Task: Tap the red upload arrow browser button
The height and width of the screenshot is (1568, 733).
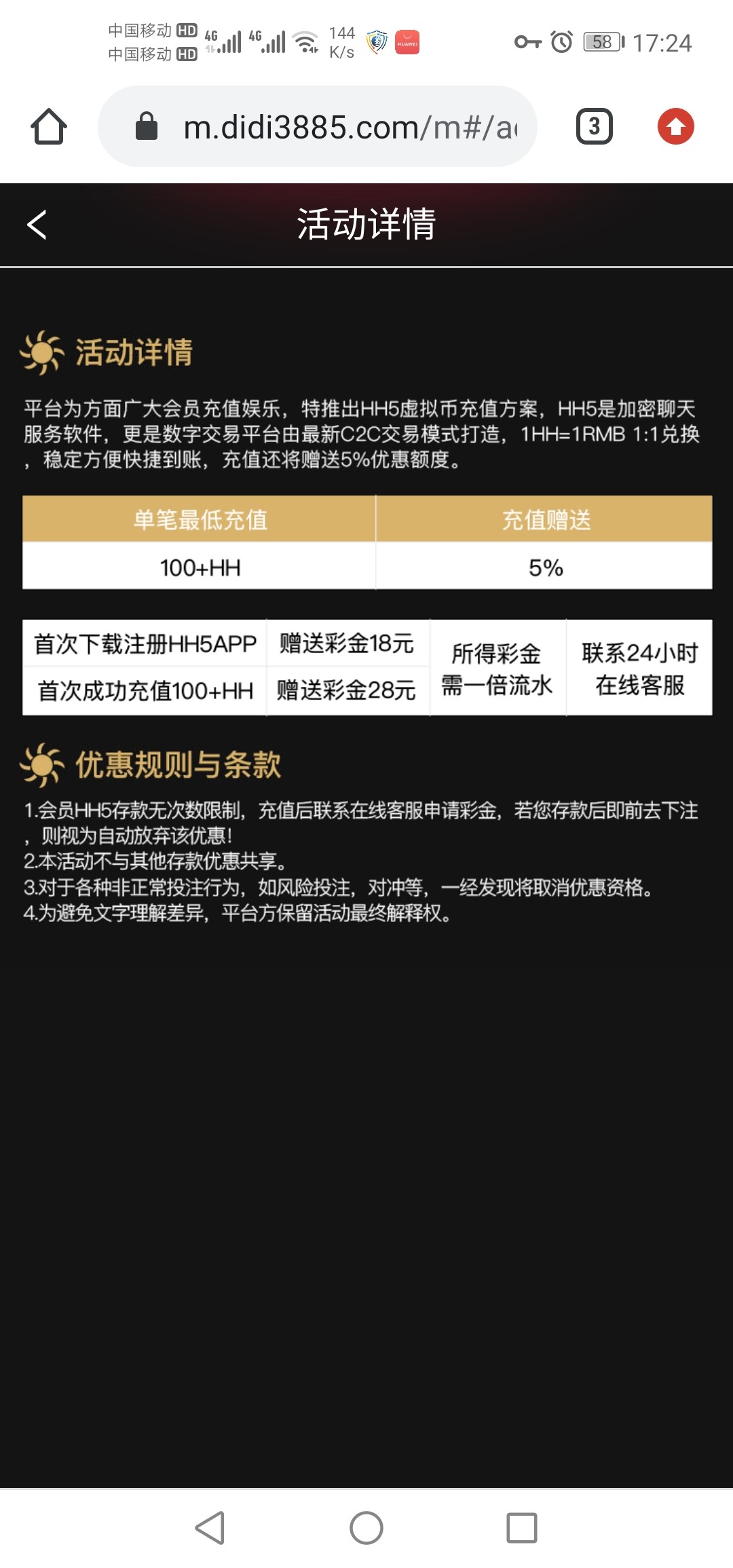Action: point(675,126)
